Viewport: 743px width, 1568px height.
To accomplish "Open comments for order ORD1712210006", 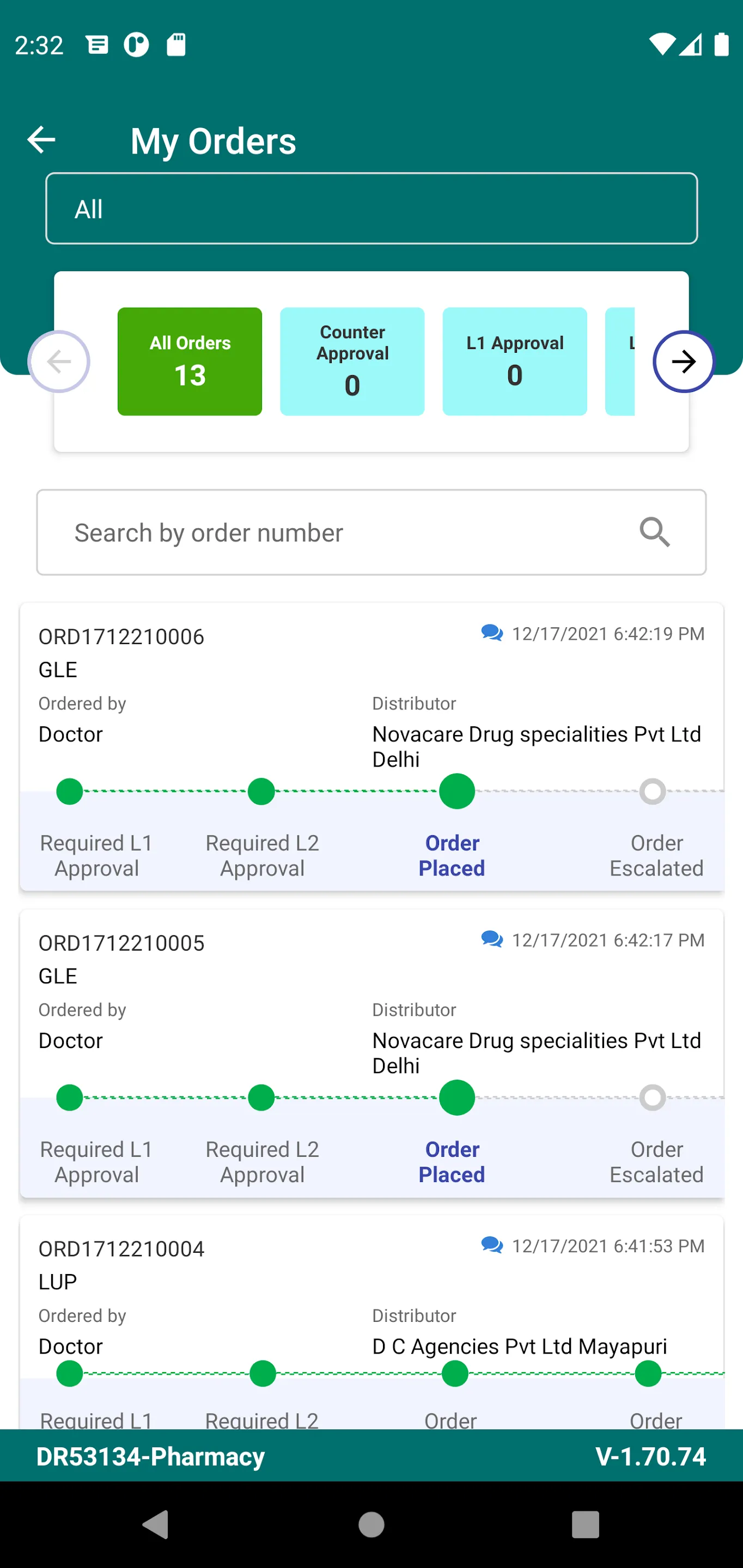I will 492,633.
